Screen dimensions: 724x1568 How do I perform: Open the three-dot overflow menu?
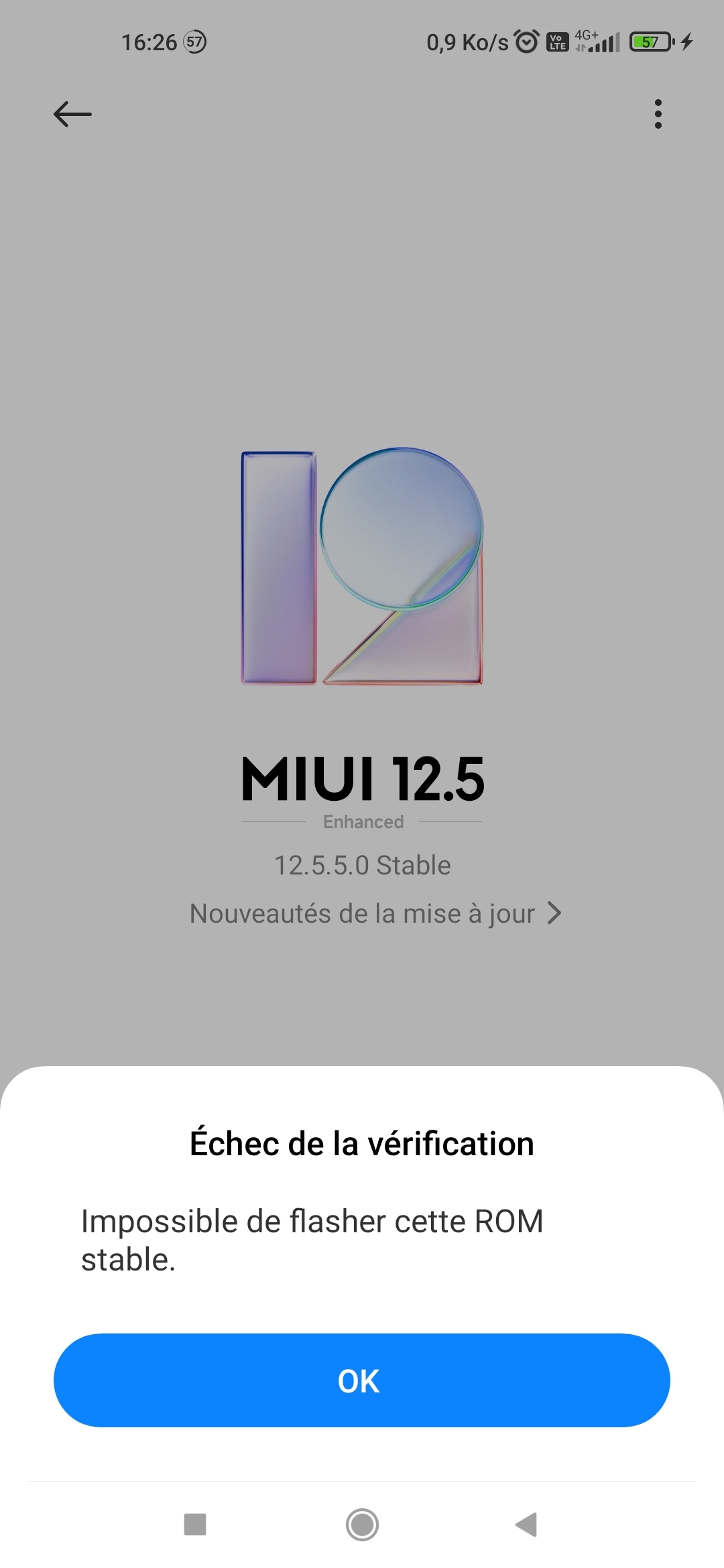click(658, 114)
